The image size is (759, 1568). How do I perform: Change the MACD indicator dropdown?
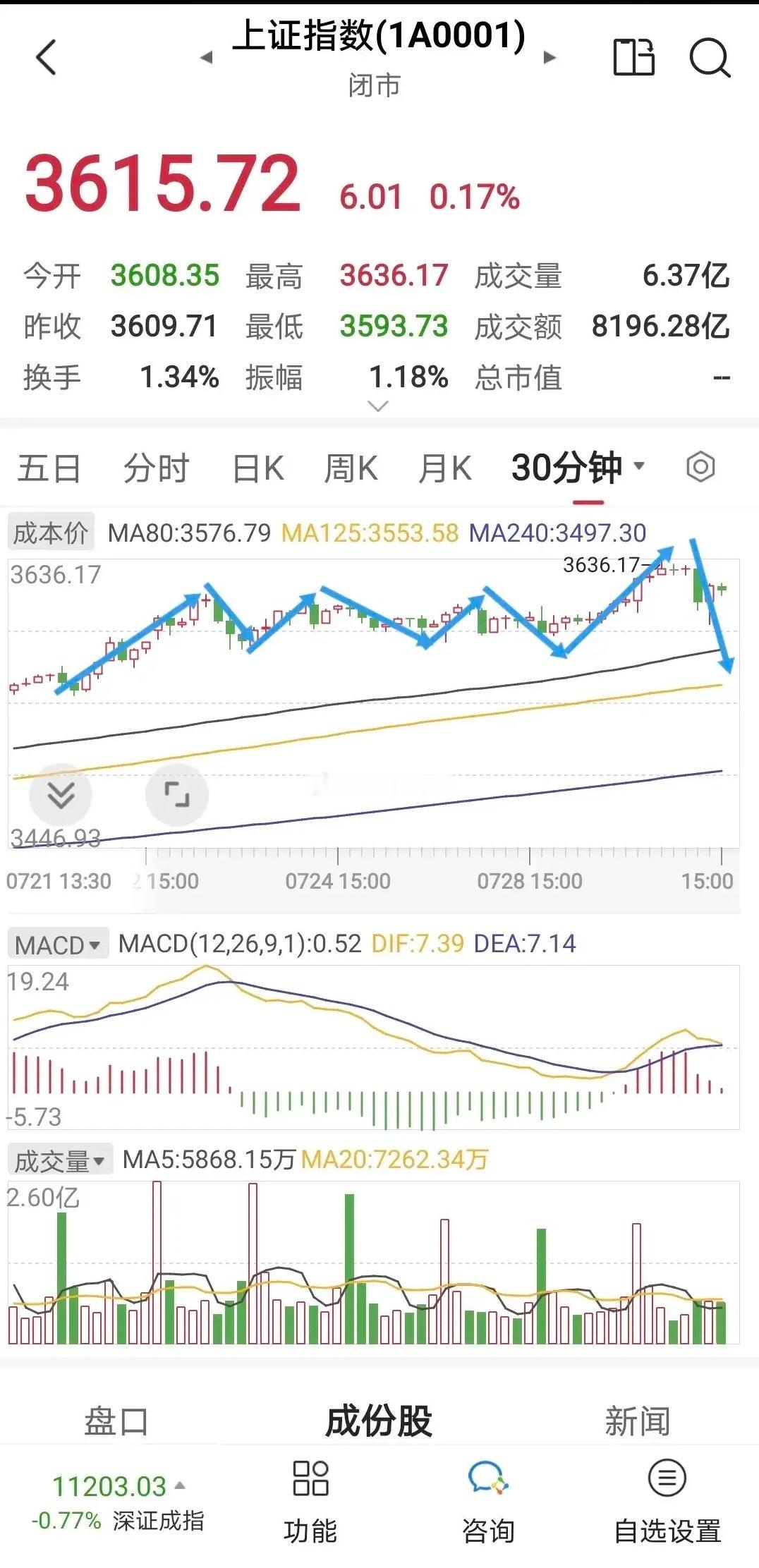tap(58, 944)
